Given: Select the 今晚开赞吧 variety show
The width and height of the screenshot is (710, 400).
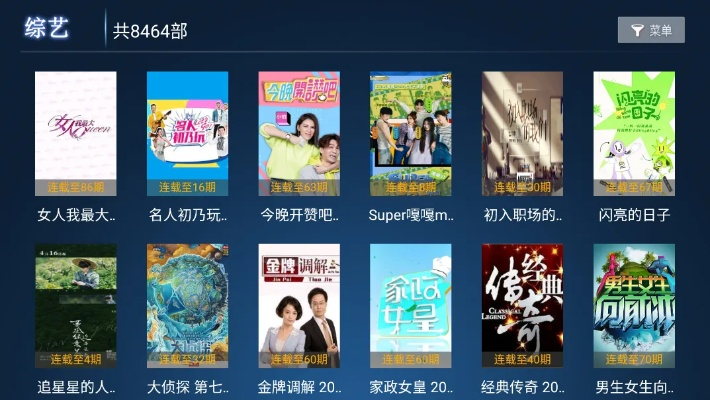Looking at the screenshot, I should [299, 133].
